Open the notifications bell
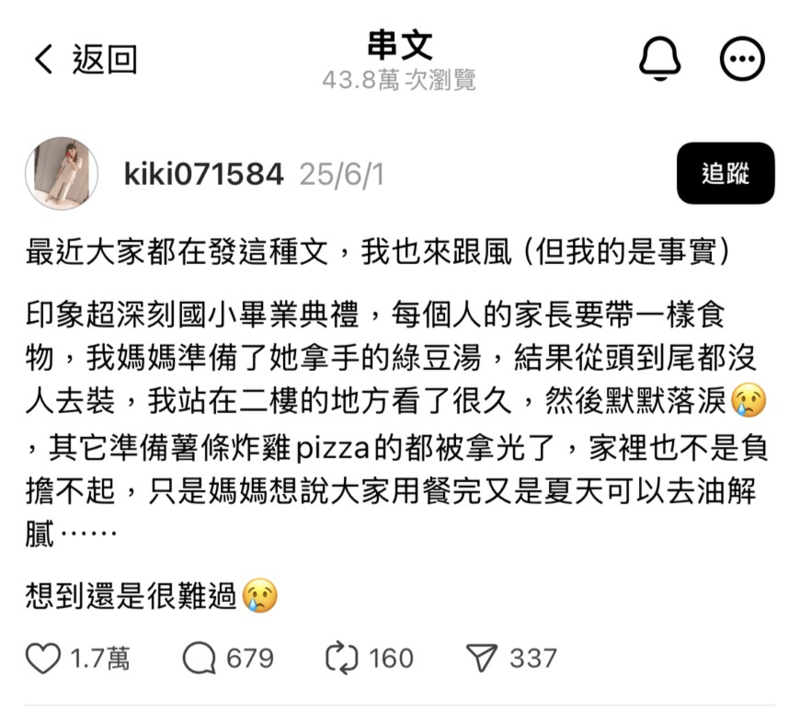This screenshot has height=724, width=800. [660, 60]
